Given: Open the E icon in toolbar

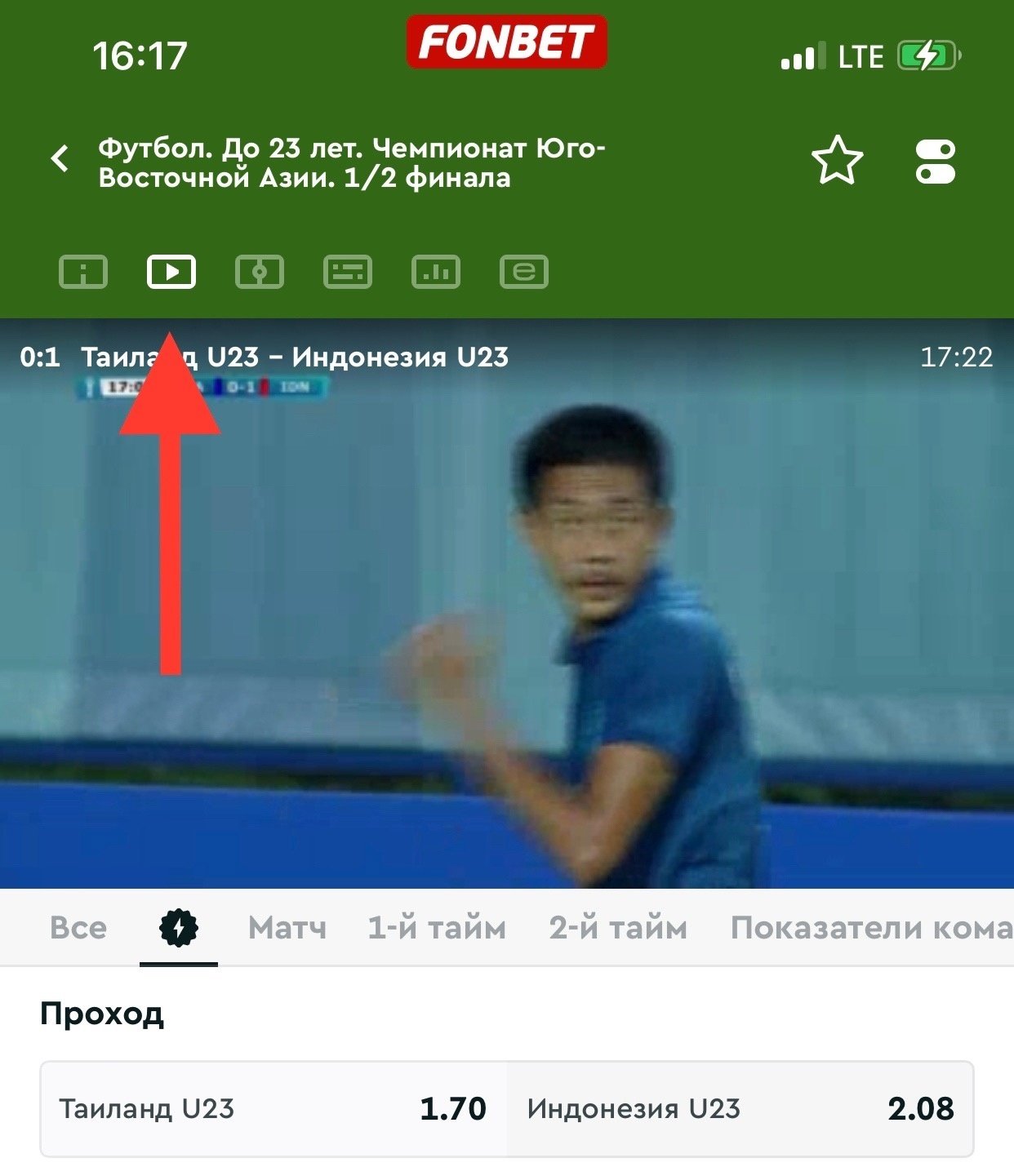Looking at the screenshot, I should (524, 272).
